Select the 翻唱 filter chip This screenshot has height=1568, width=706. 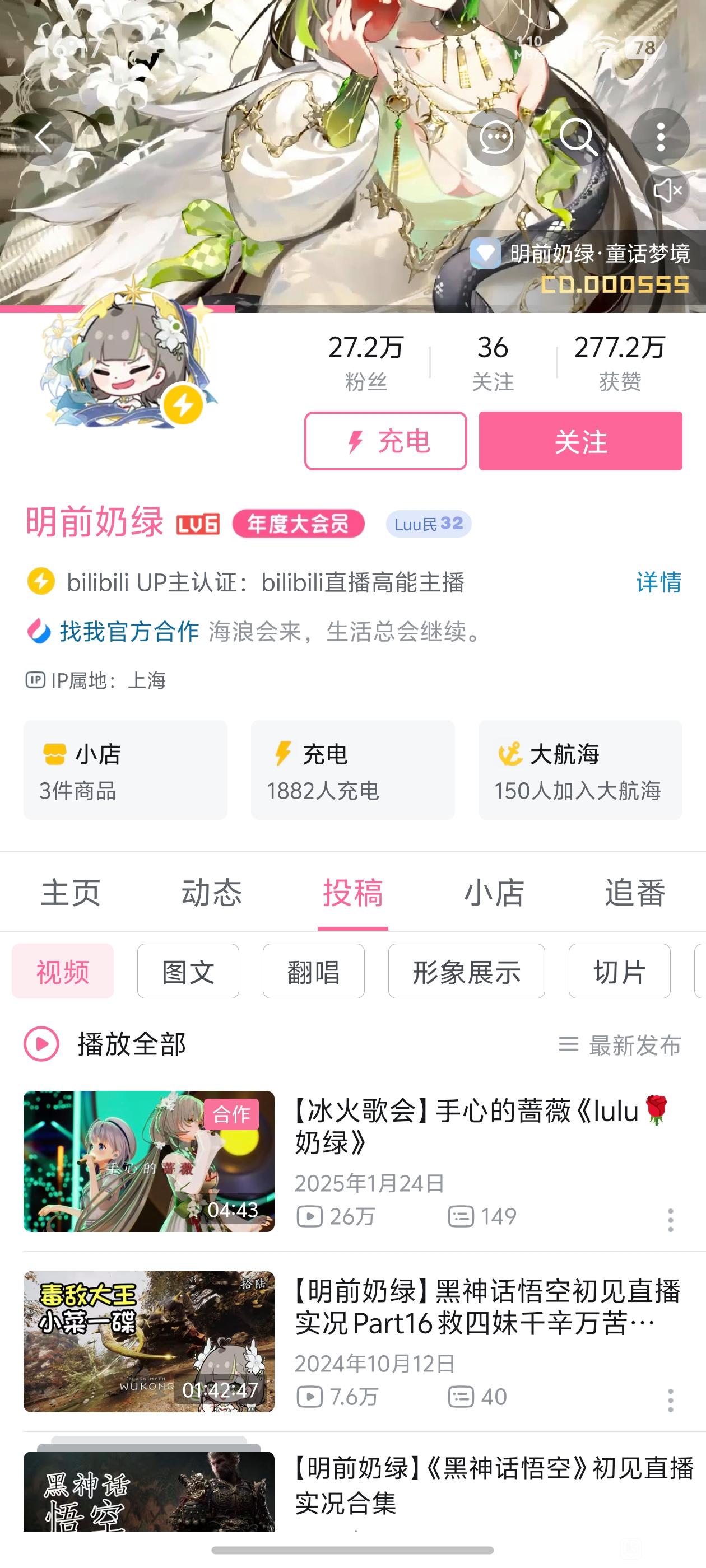pyautogui.click(x=313, y=971)
